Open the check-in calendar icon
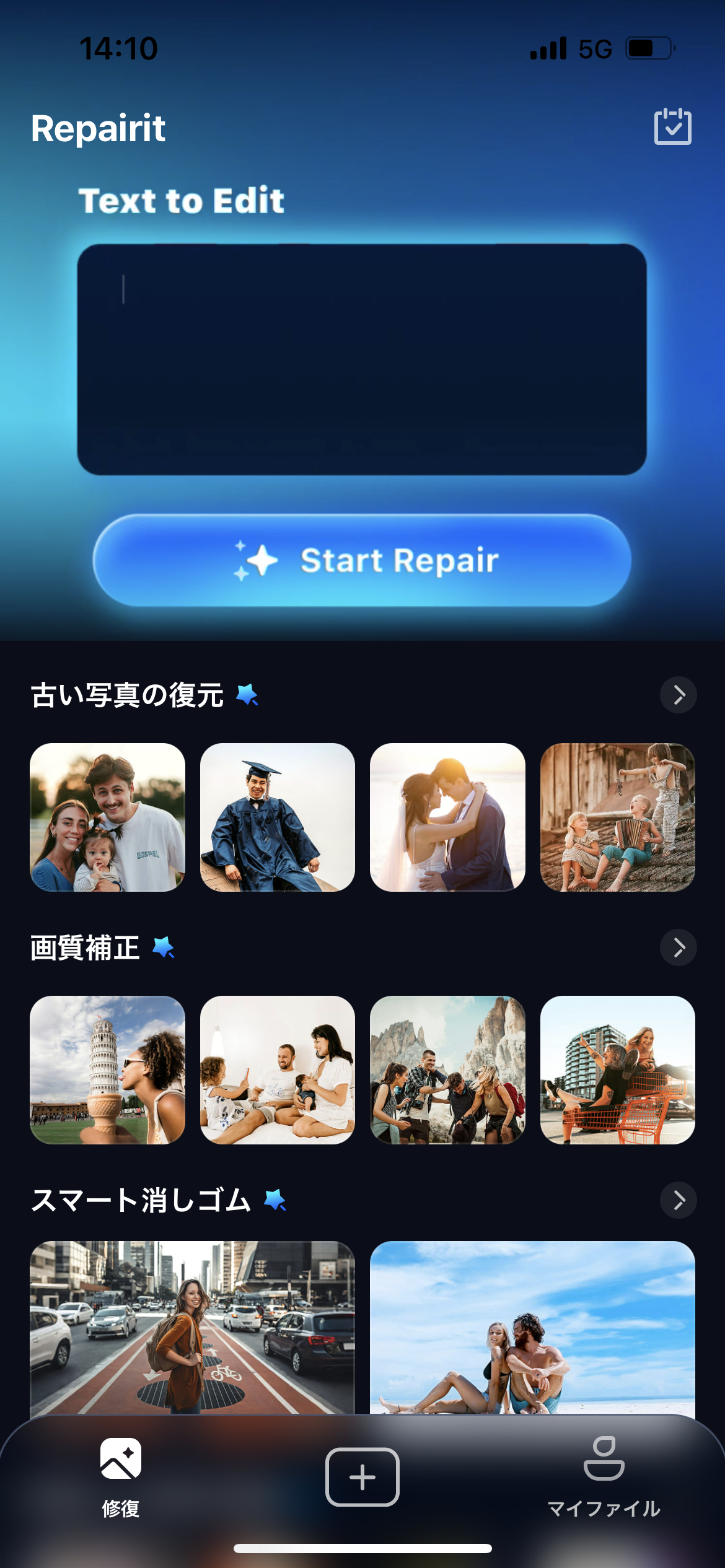This screenshot has width=725, height=1568. [x=672, y=127]
